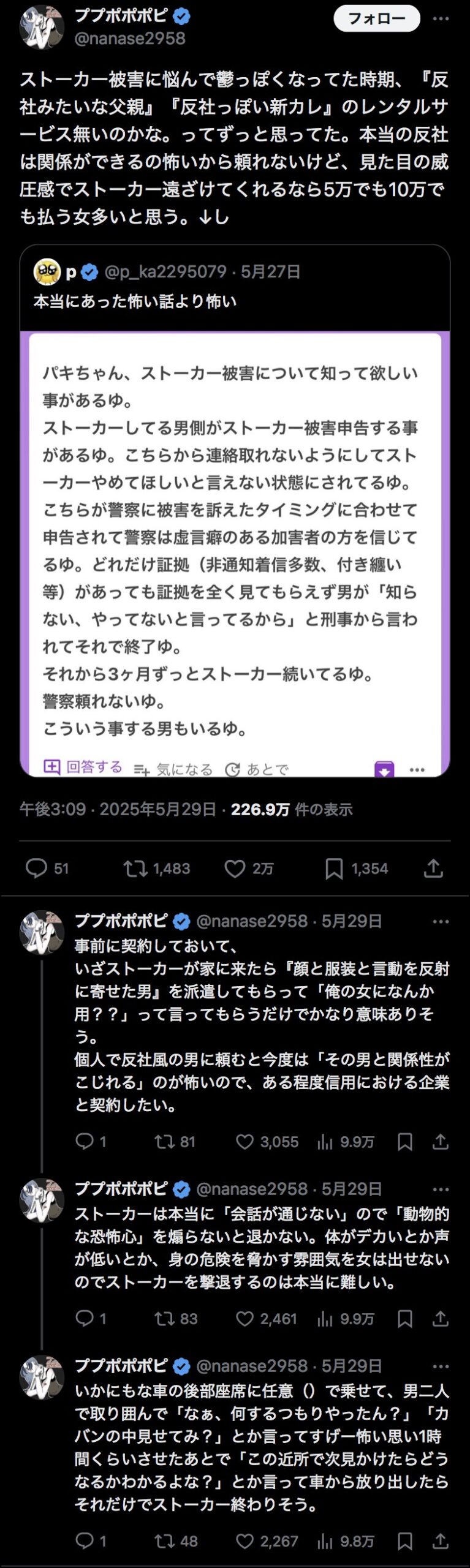
Task: Repost the reply with 48 reposts
Action: point(164,1540)
